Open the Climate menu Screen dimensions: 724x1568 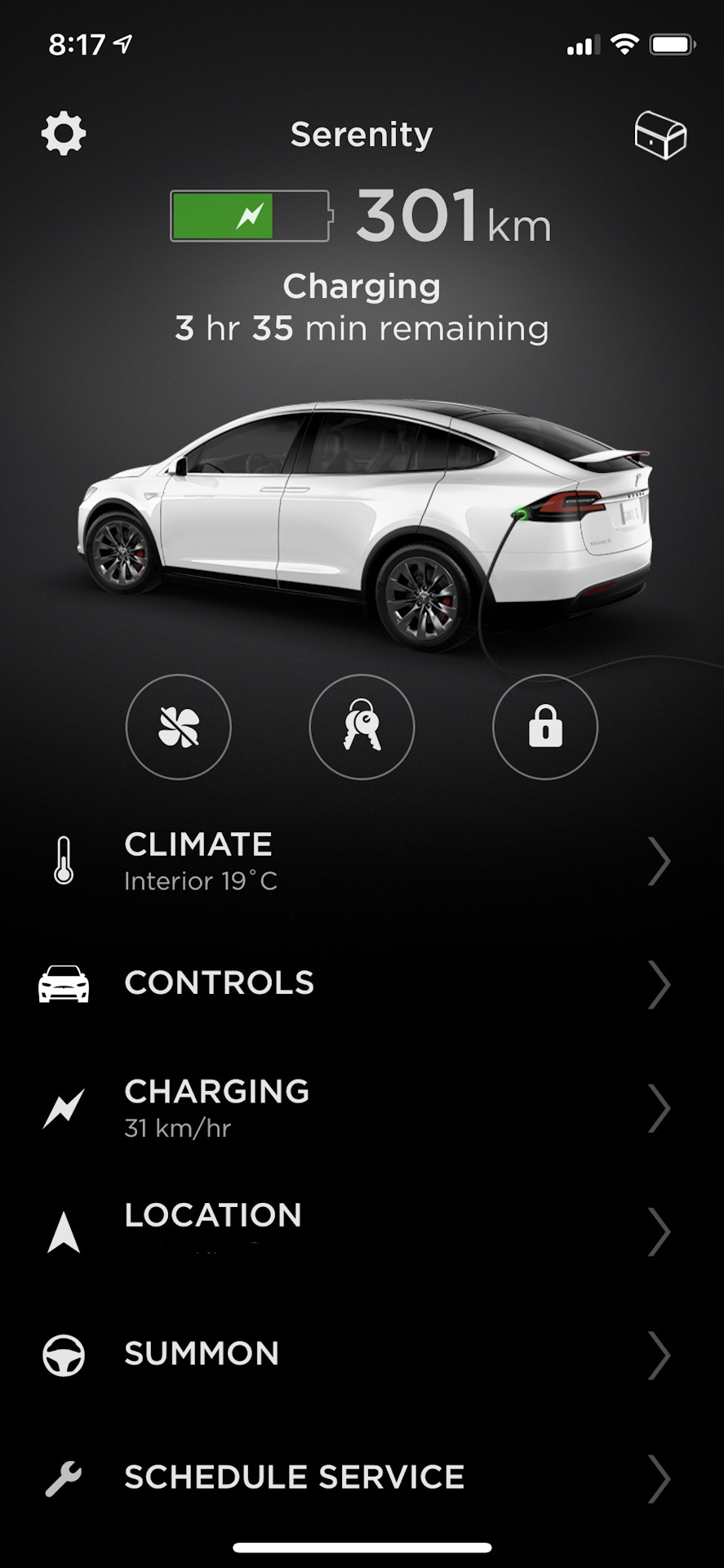[x=362, y=861]
